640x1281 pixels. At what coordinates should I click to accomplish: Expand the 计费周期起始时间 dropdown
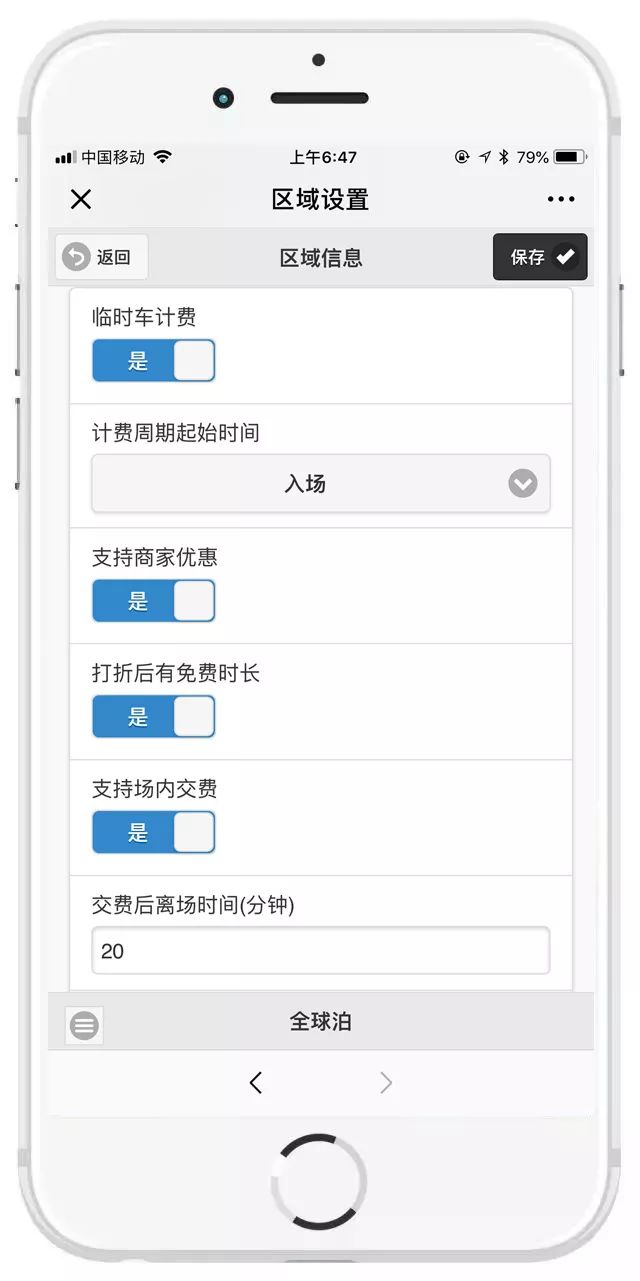pyautogui.click(x=321, y=484)
